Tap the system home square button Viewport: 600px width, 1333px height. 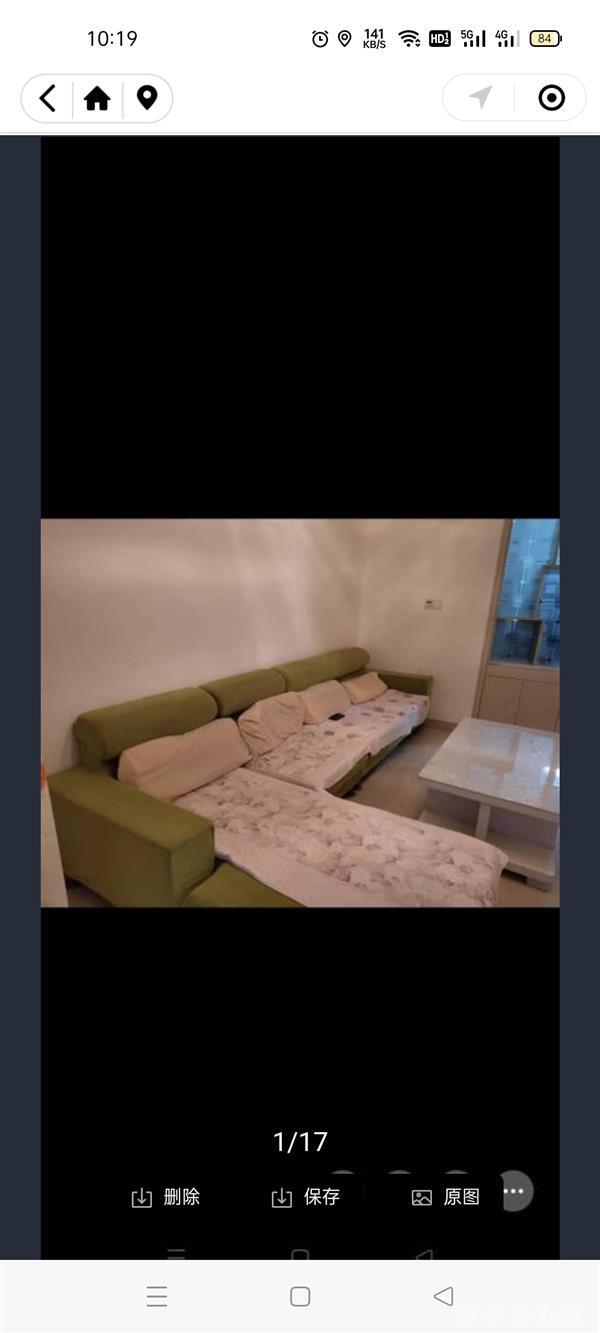300,1297
